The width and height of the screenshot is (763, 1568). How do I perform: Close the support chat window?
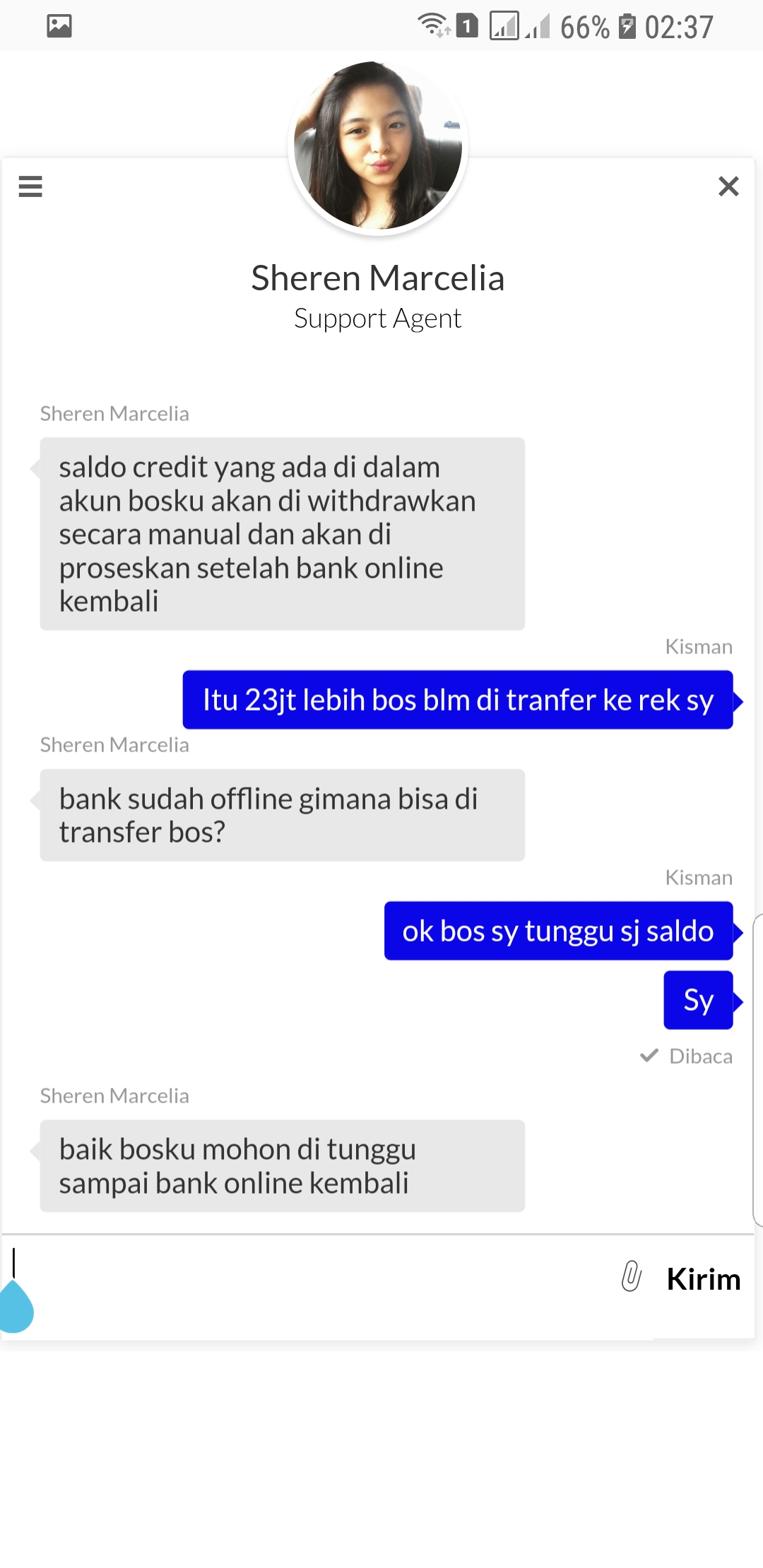pos(728,186)
